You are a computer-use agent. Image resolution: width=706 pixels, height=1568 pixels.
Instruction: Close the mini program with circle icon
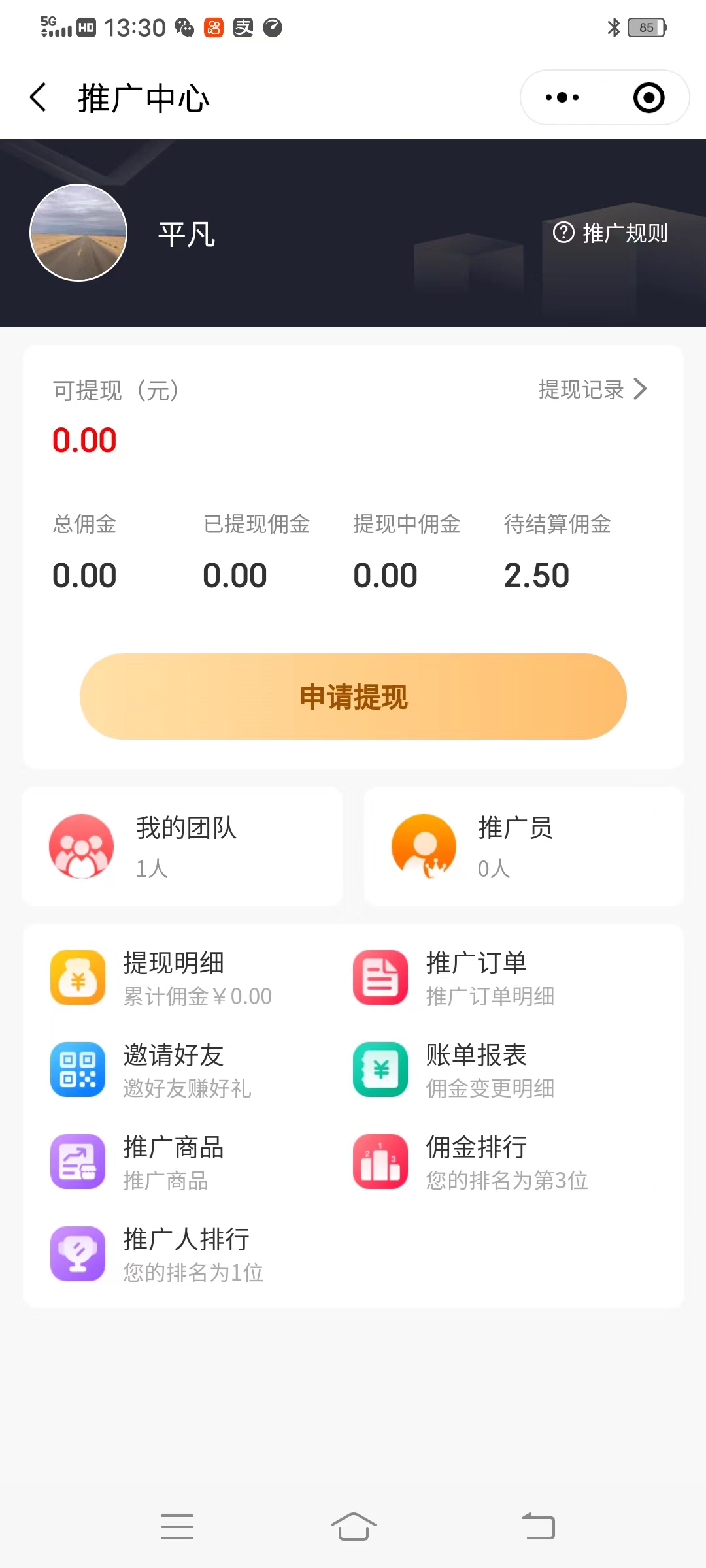point(648,98)
